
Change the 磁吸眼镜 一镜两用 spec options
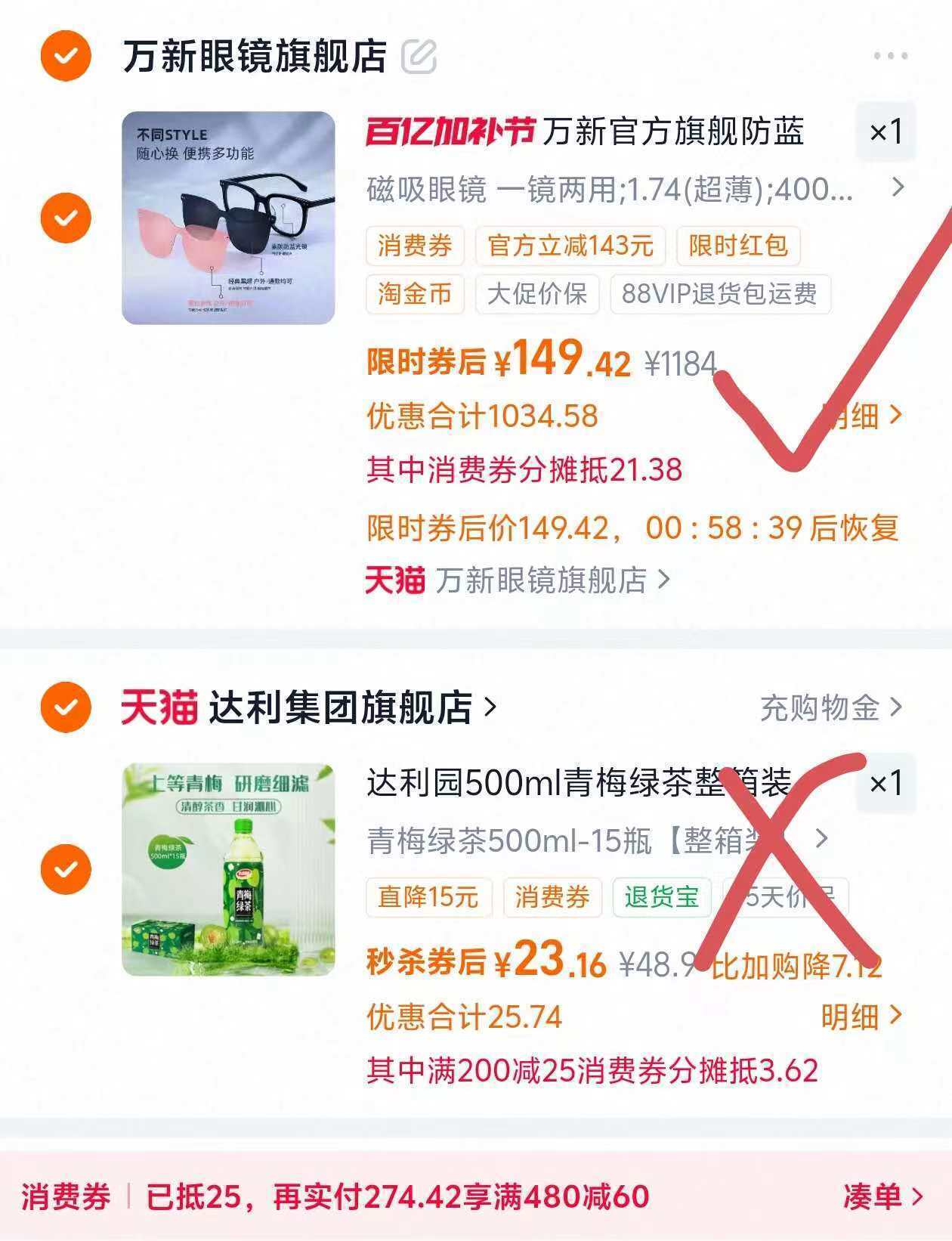click(x=635, y=189)
